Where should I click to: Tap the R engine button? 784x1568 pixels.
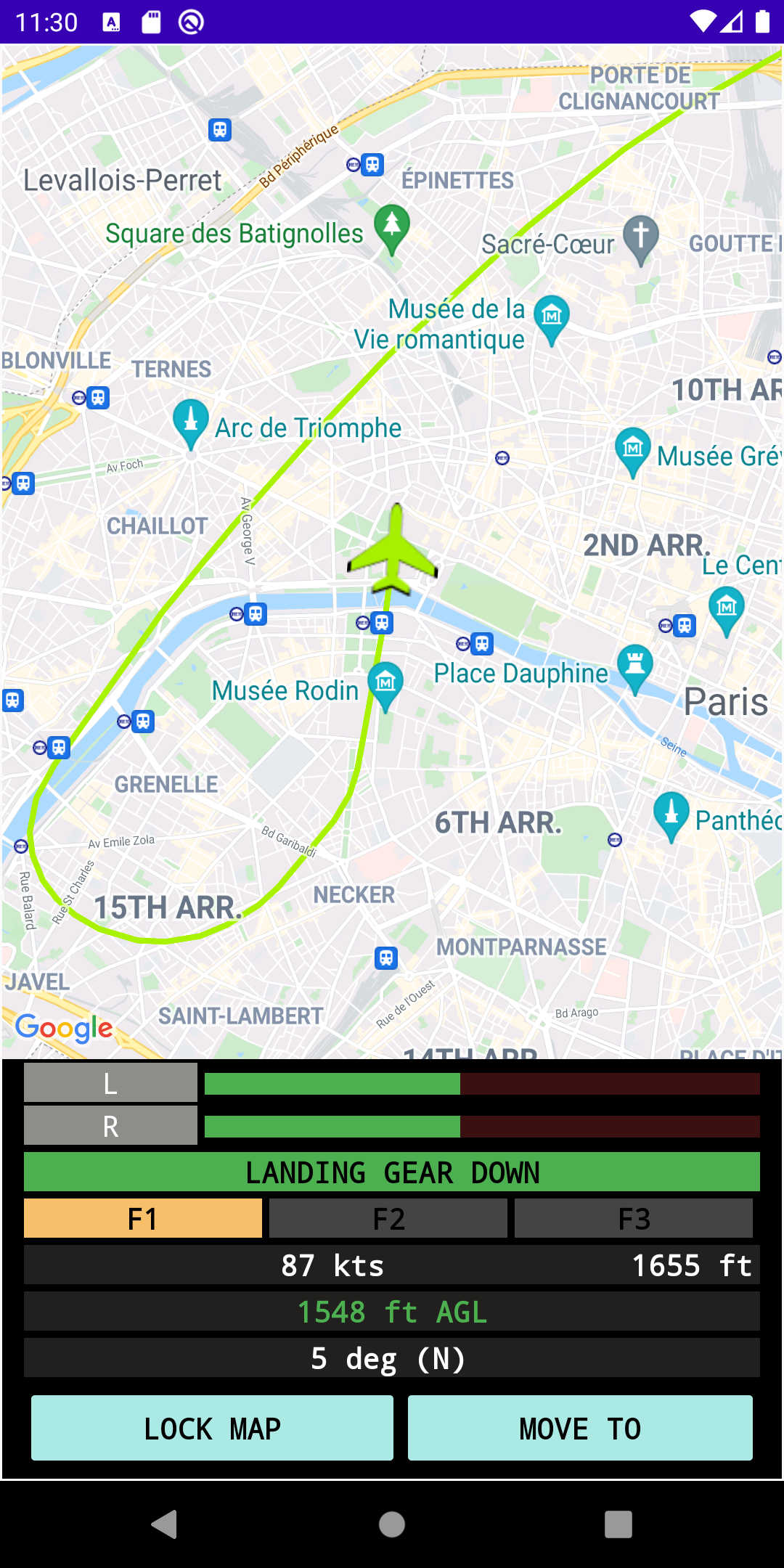click(x=110, y=1126)
